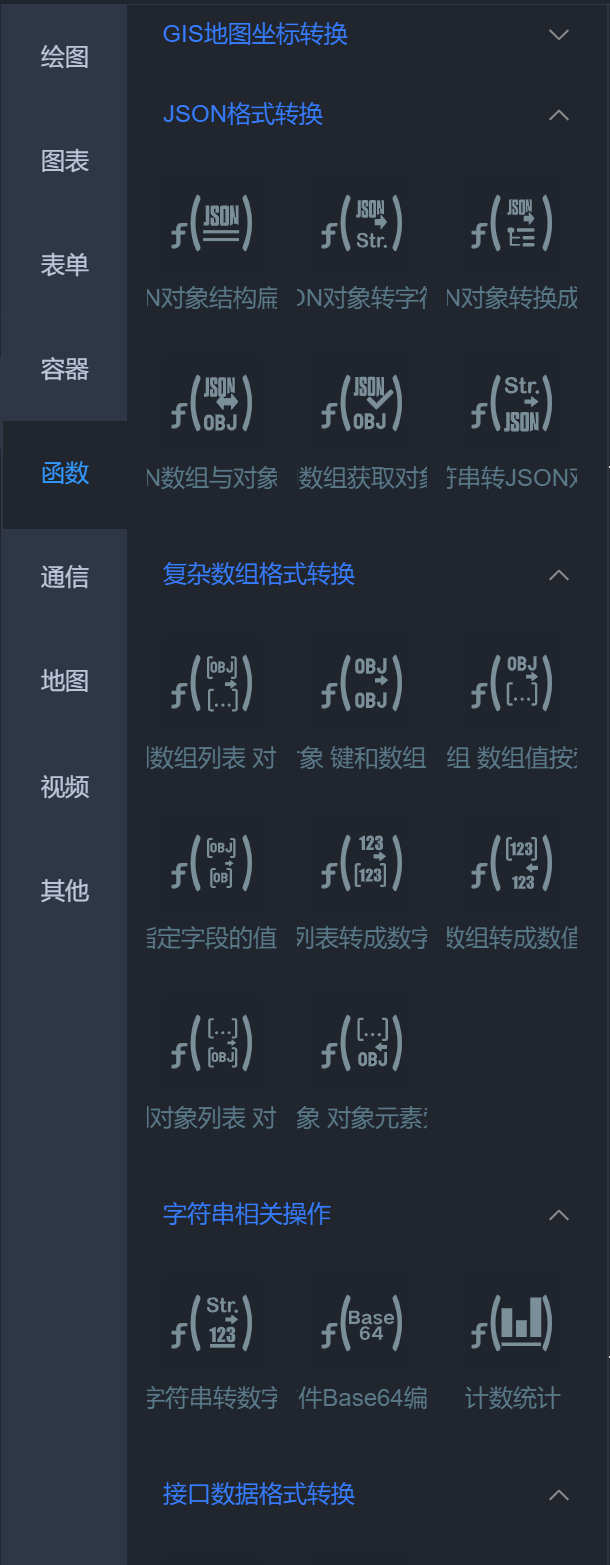Choose the 指定字段的值 function
This screenshot has height=1565, width=610.
(212, 865)
